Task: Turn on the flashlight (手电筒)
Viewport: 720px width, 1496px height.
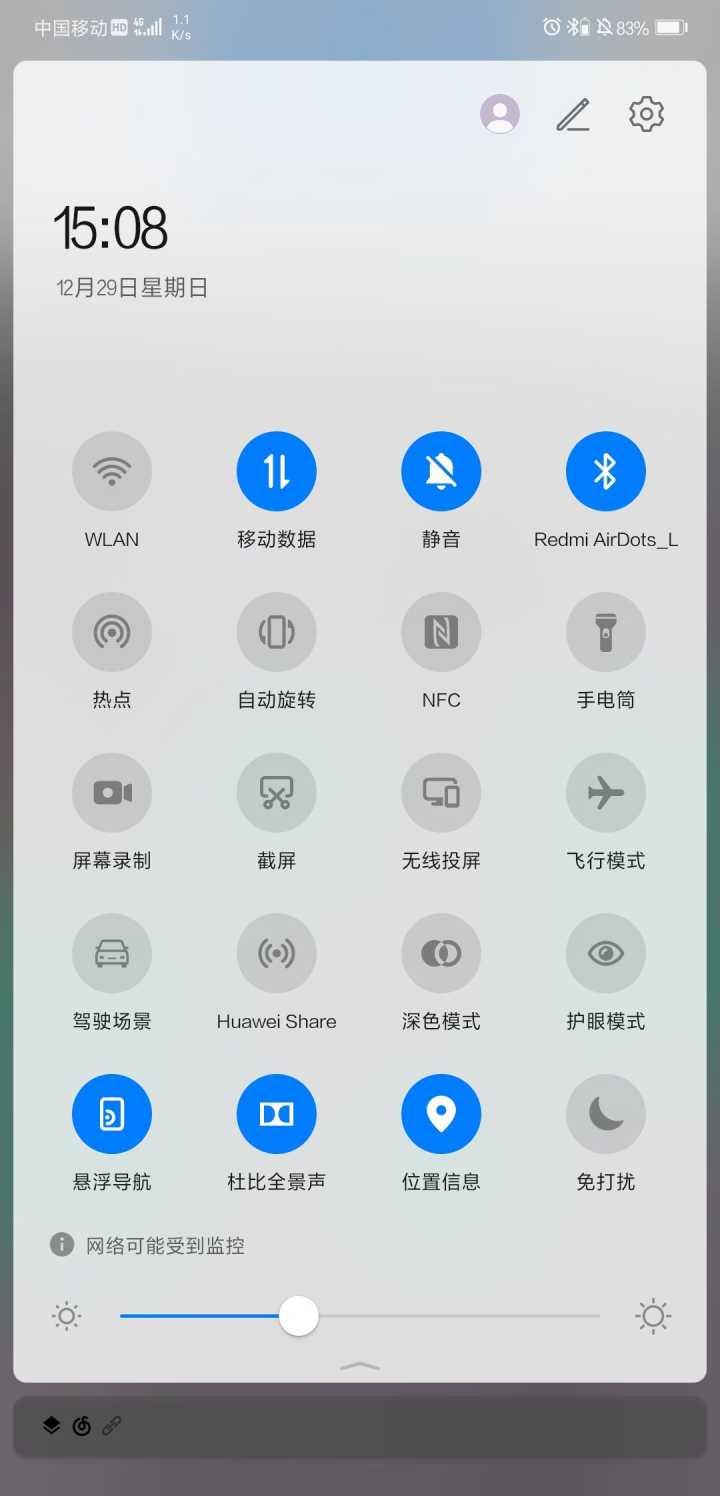Action: point(606,631)
